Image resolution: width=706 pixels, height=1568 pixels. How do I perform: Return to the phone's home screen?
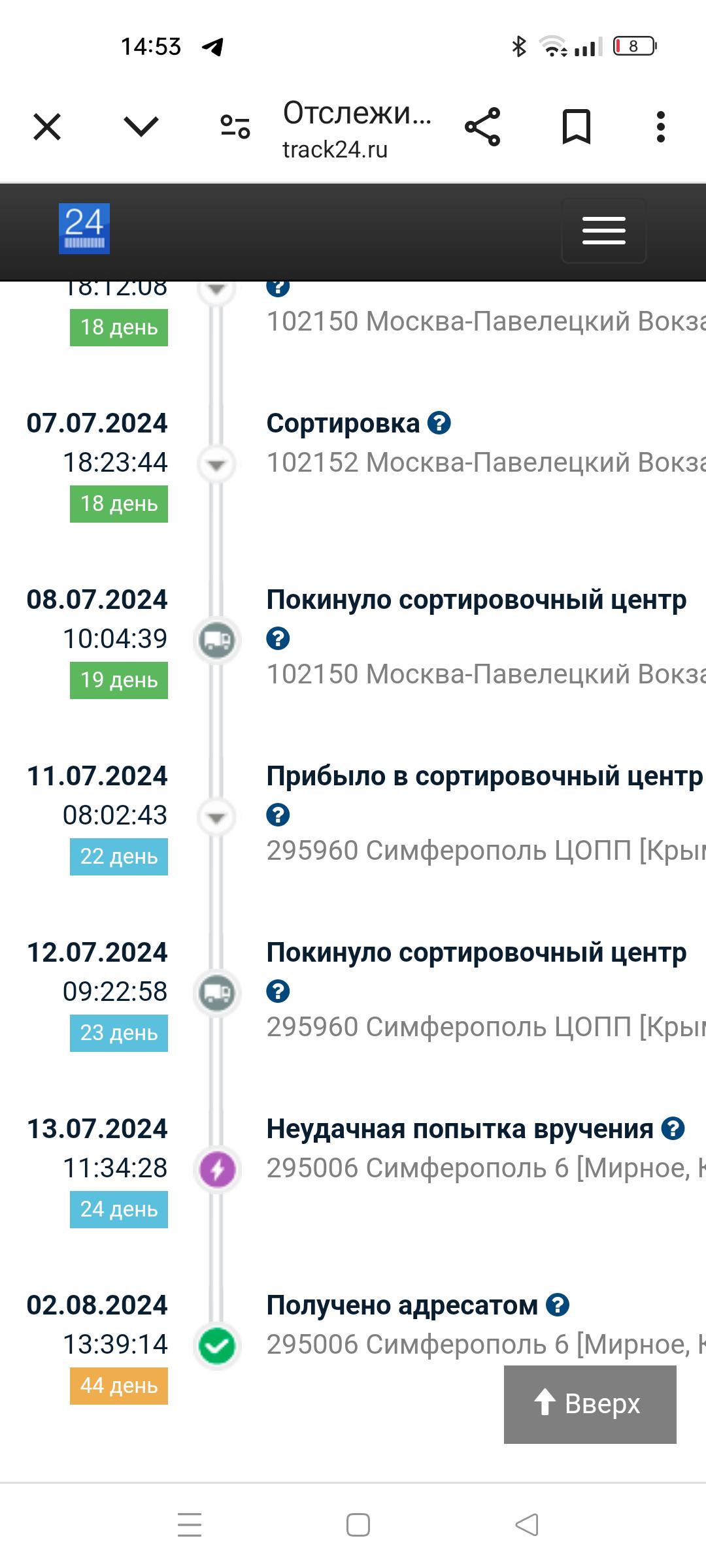click(358, 1526)
